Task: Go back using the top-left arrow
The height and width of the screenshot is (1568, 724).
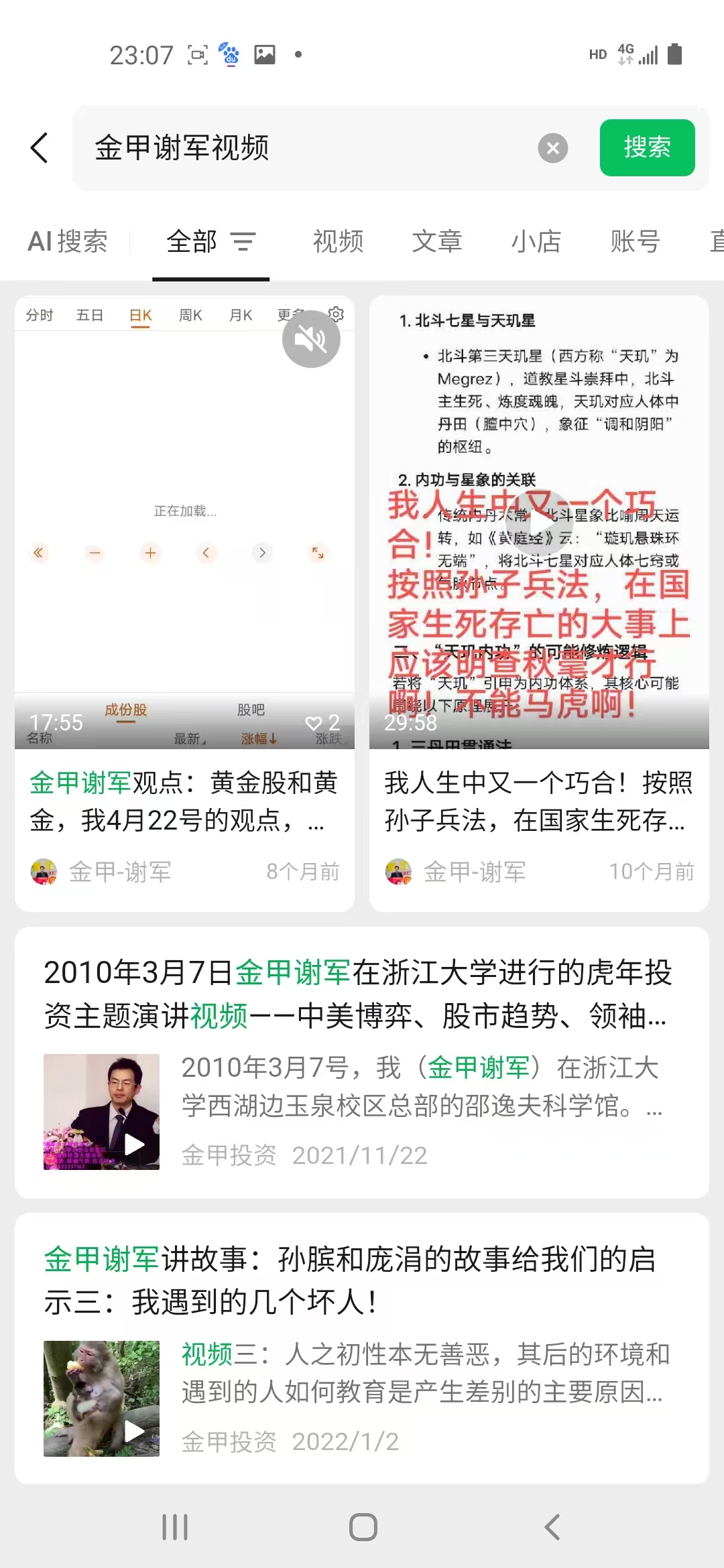Action: point(40,147)
